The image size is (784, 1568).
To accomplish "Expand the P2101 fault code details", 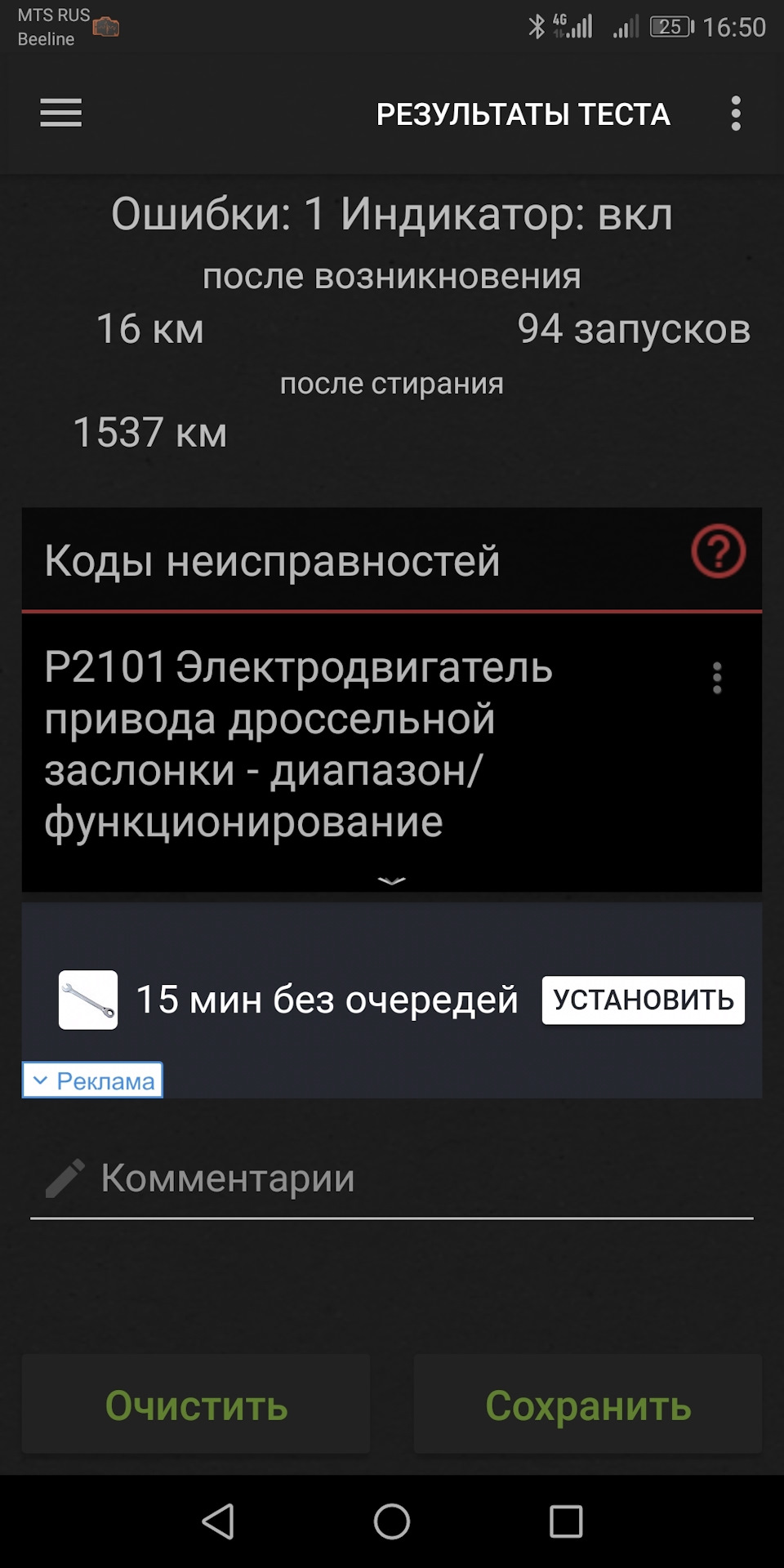I will pos(392,880).
